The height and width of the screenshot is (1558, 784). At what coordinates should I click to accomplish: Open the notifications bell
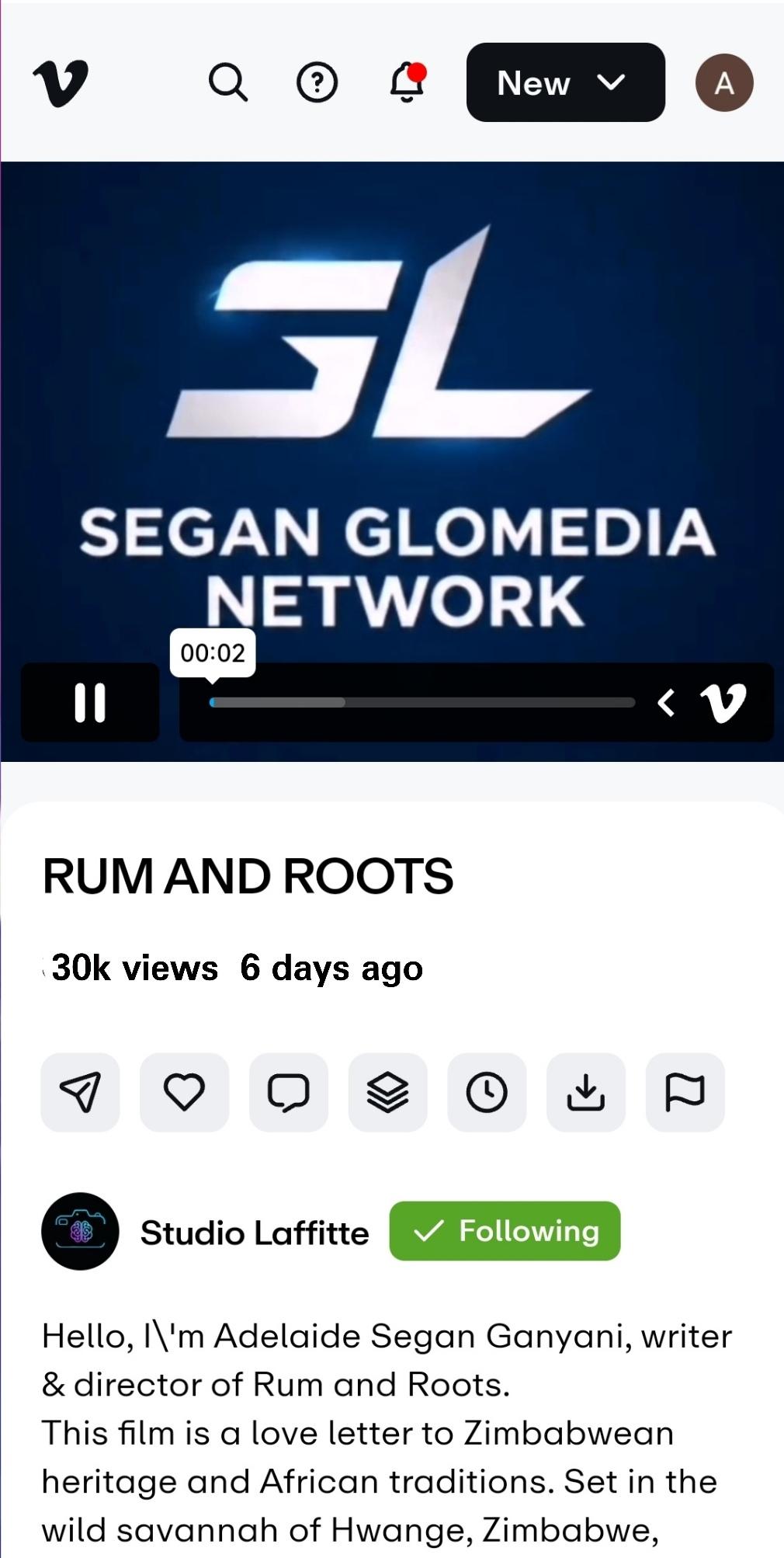click(x=407, y=82)
